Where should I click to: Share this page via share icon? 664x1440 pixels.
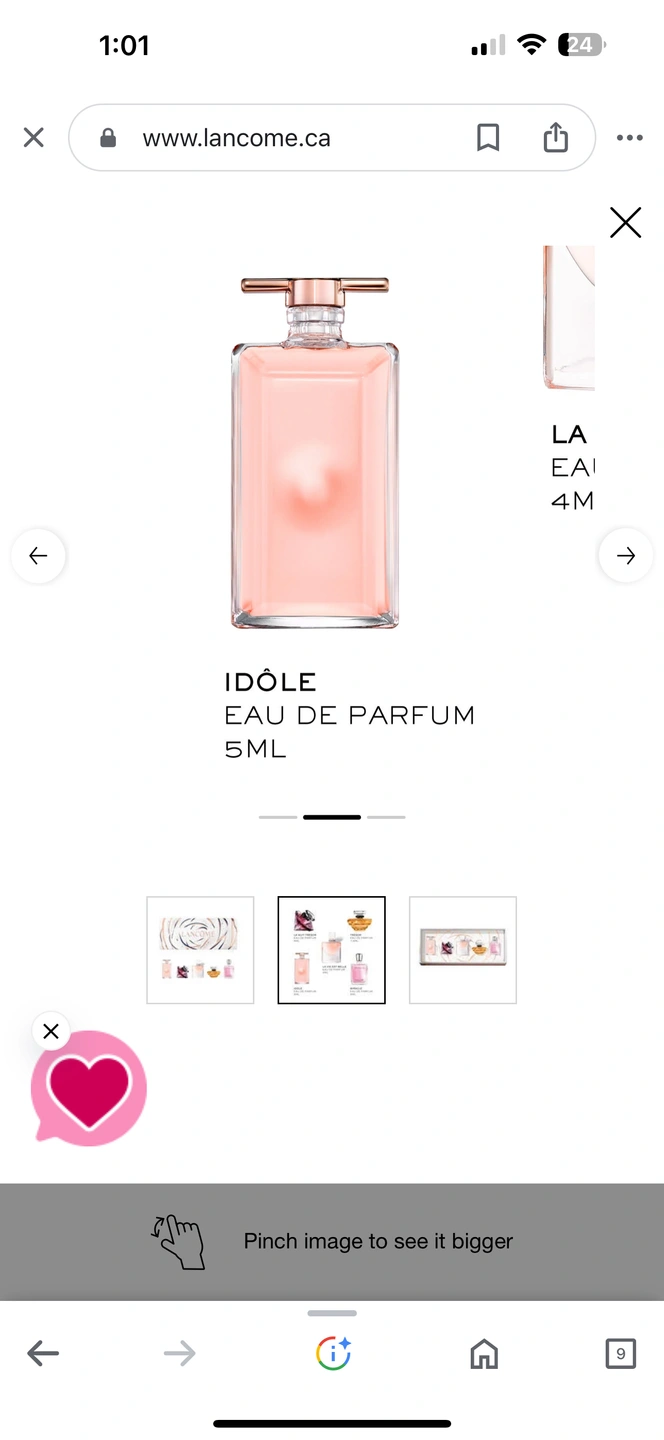pyautogui.click(x=556, y=138)
